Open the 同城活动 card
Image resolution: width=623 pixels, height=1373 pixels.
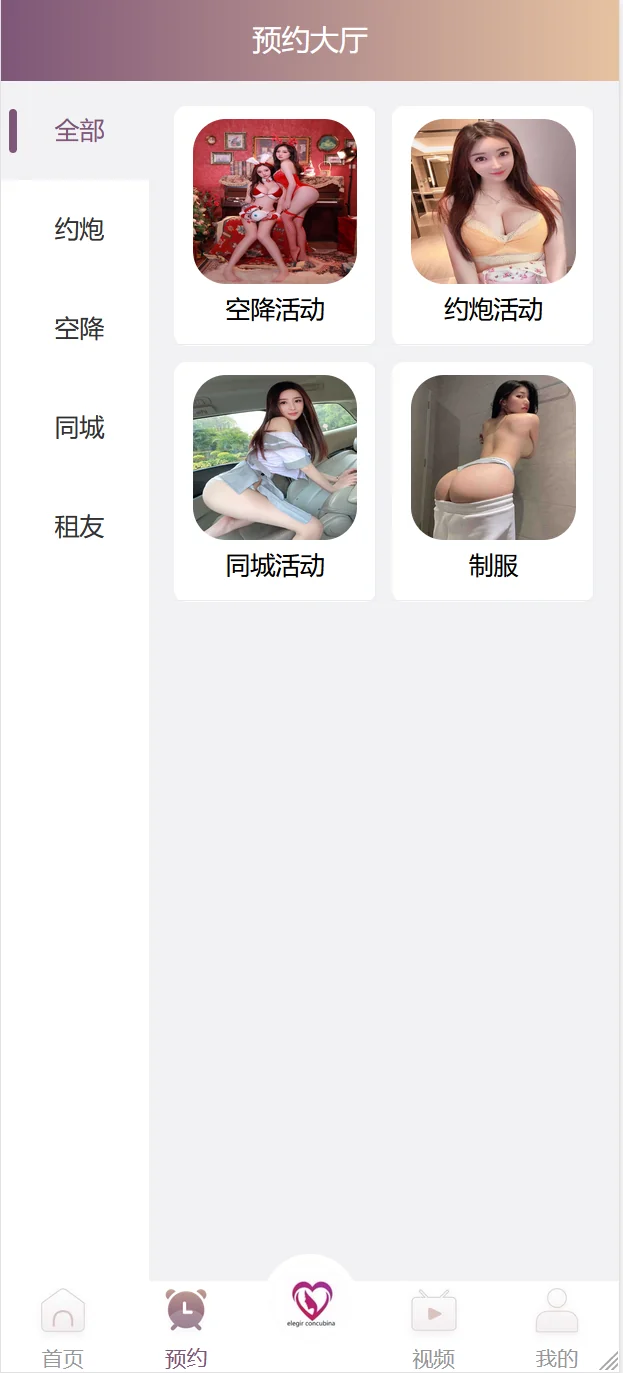point(275,482)
